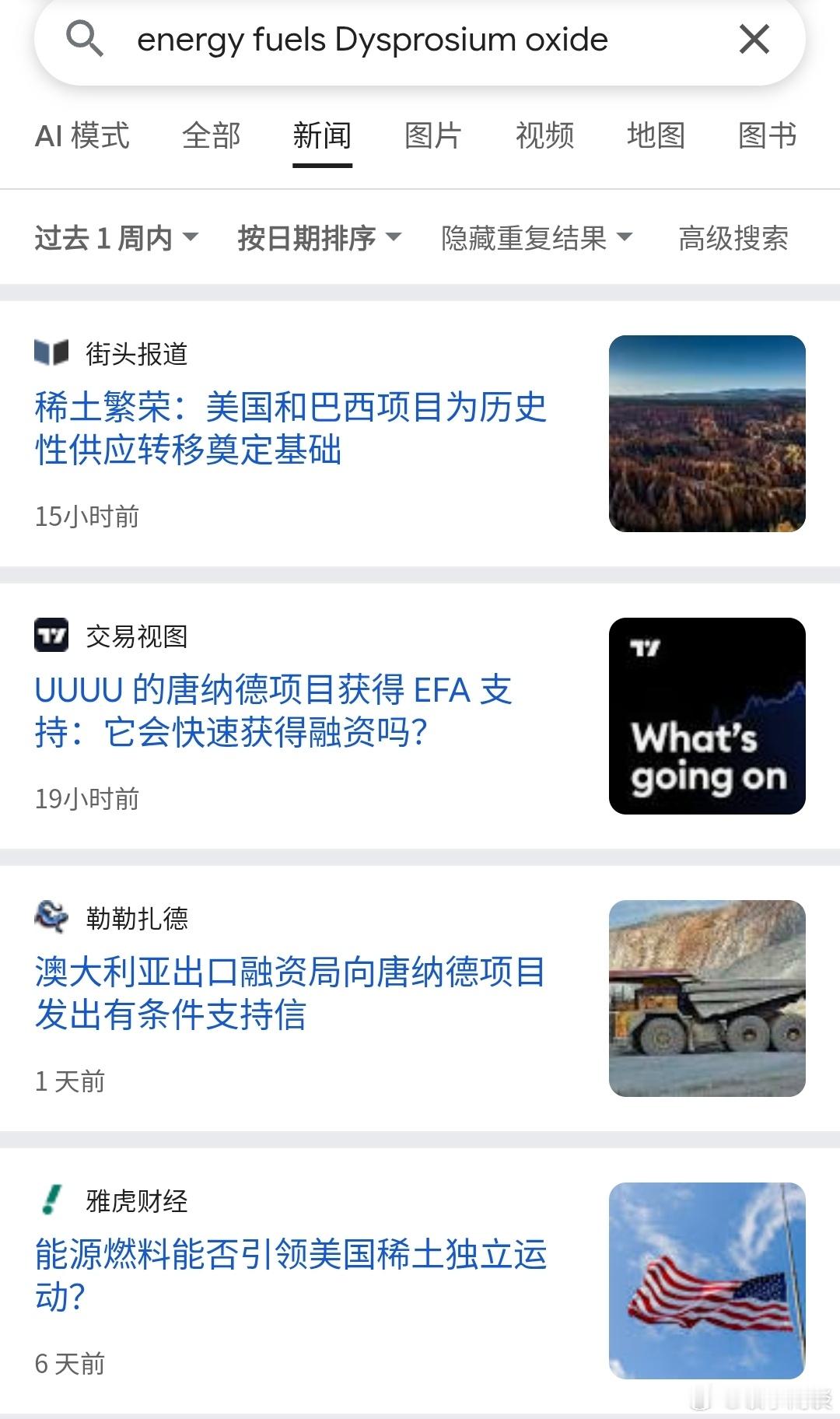The height and width of the screenshot is (1419, 840).
Task: Select the 新闻 tab
Action: (x=322, y=136)
